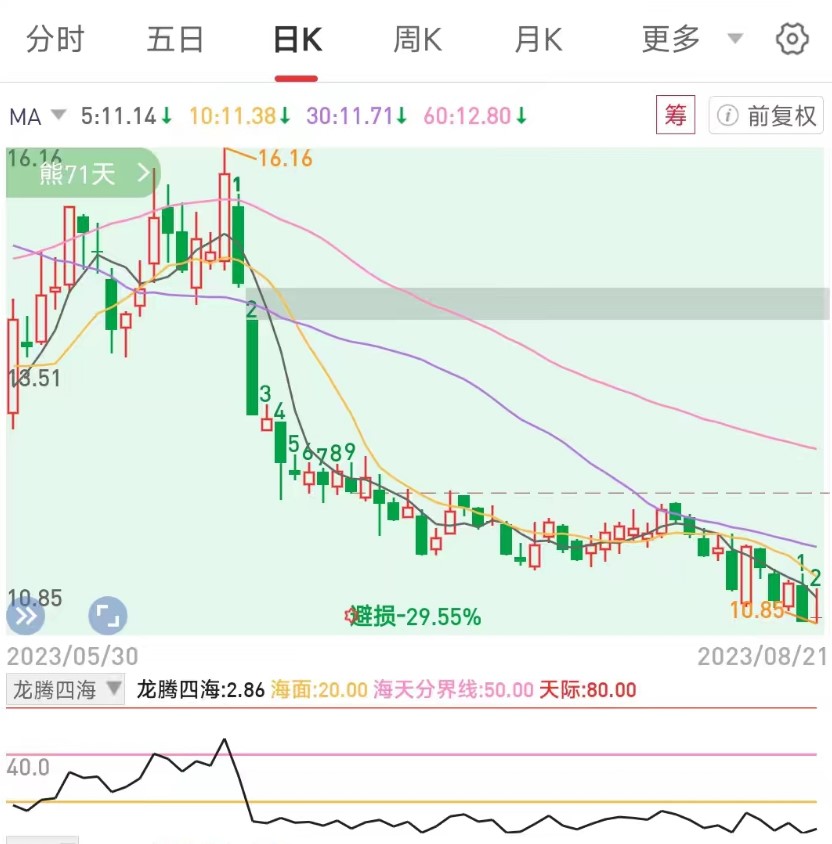Show the 月K monthly chart
The height and width of the screenshot is (844, 832).
(x=538, y=40)
